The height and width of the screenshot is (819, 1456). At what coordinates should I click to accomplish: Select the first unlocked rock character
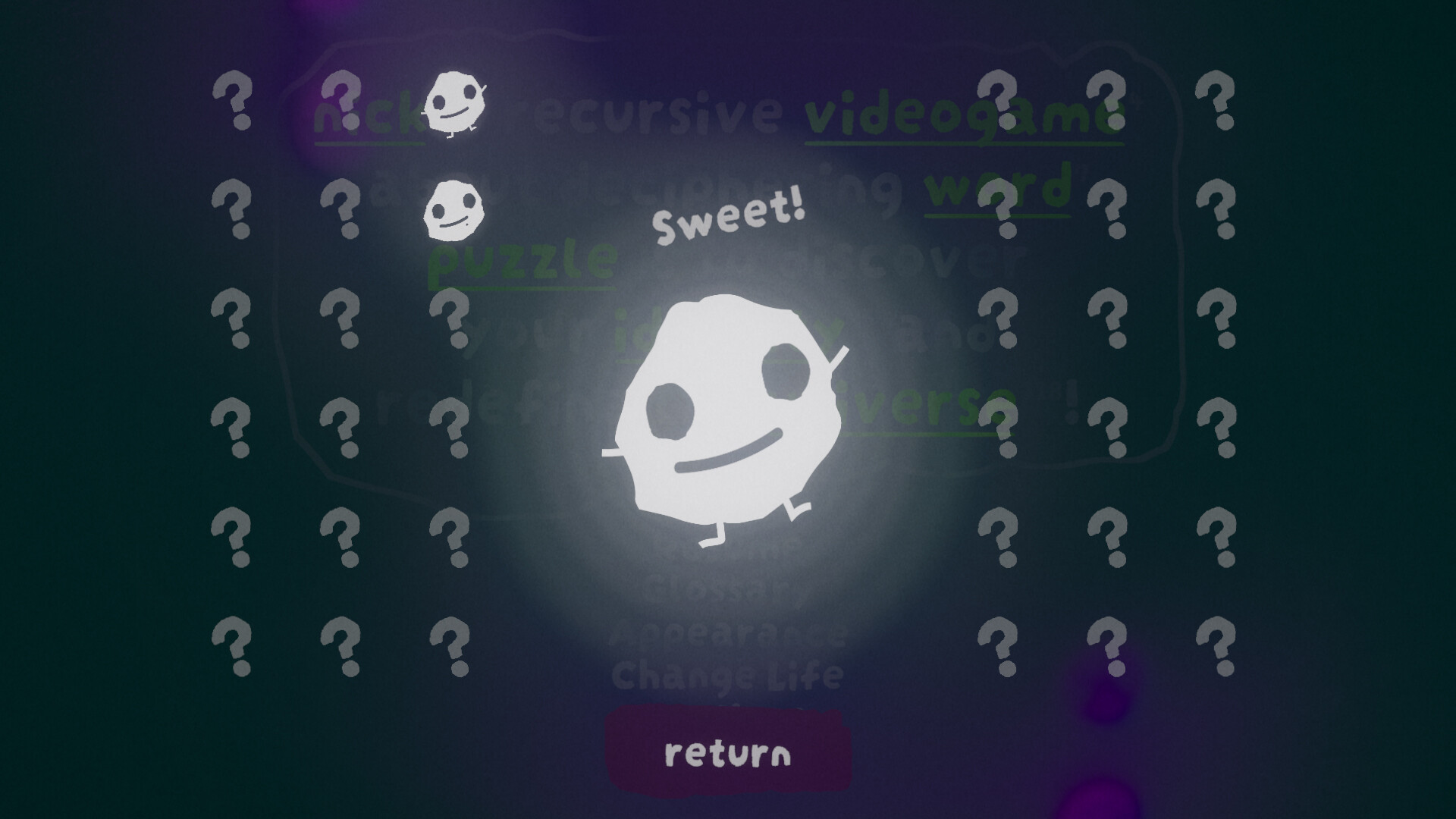coord(453,105)
